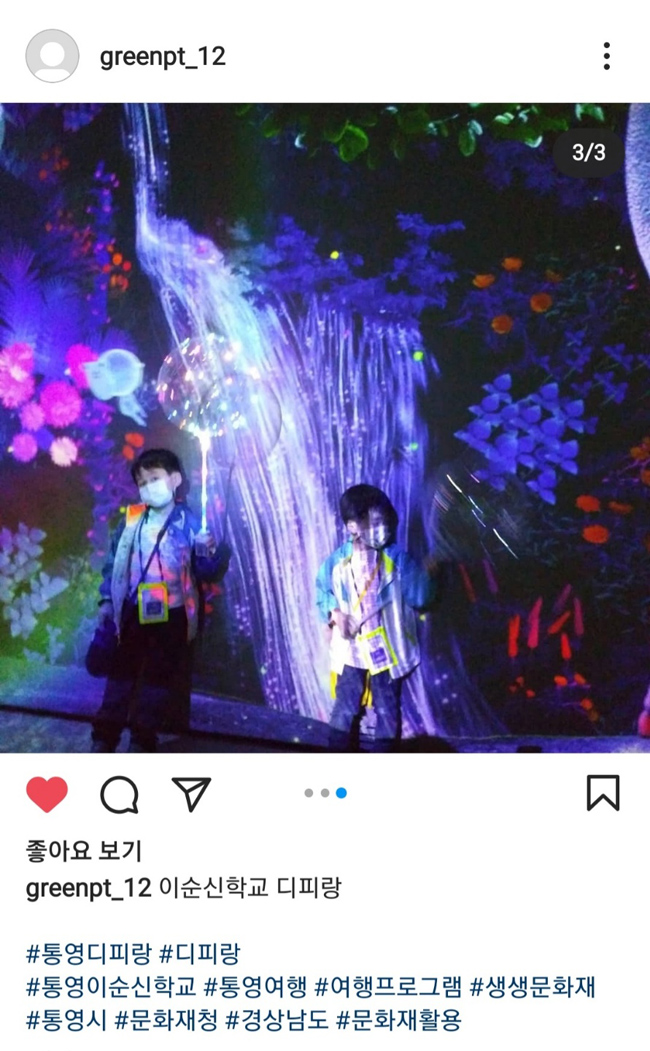Share the post via paper plane icon

pos(191,793)
